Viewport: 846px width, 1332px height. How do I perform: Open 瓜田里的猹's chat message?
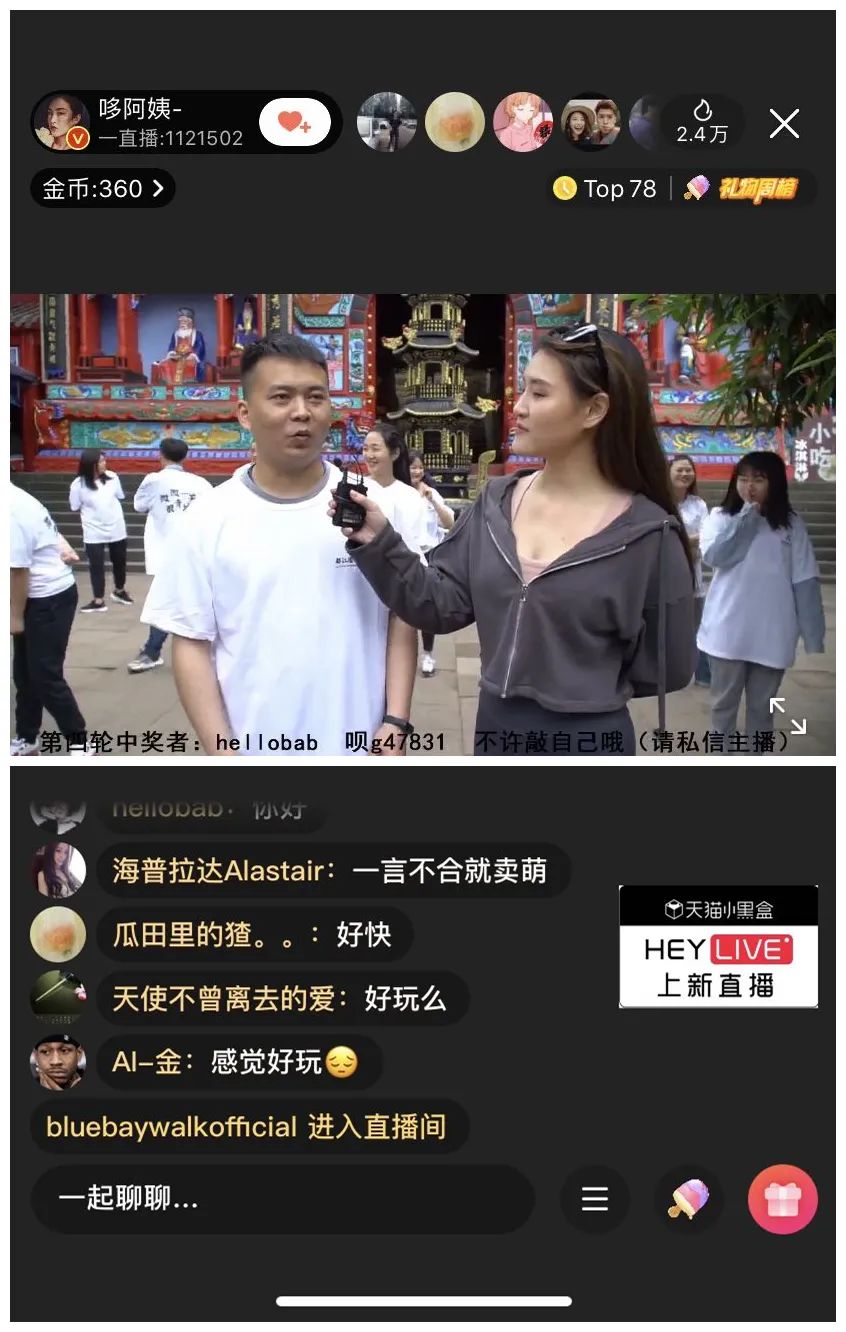click(254, 934)
